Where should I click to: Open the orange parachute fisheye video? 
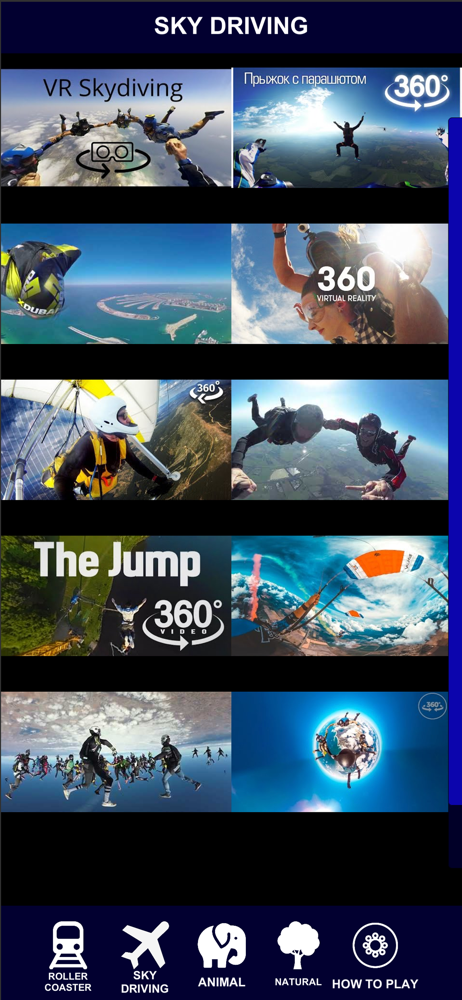340,596
